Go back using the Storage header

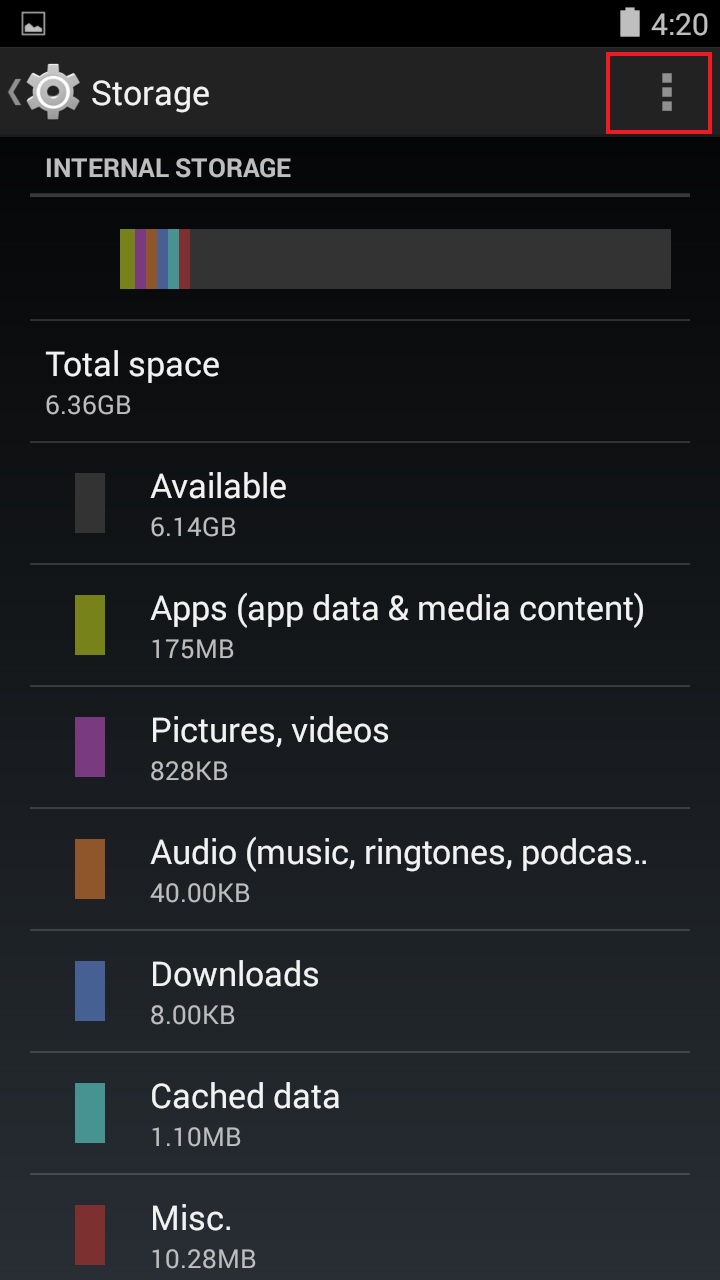pyautogui.click(x=110, y=93)
